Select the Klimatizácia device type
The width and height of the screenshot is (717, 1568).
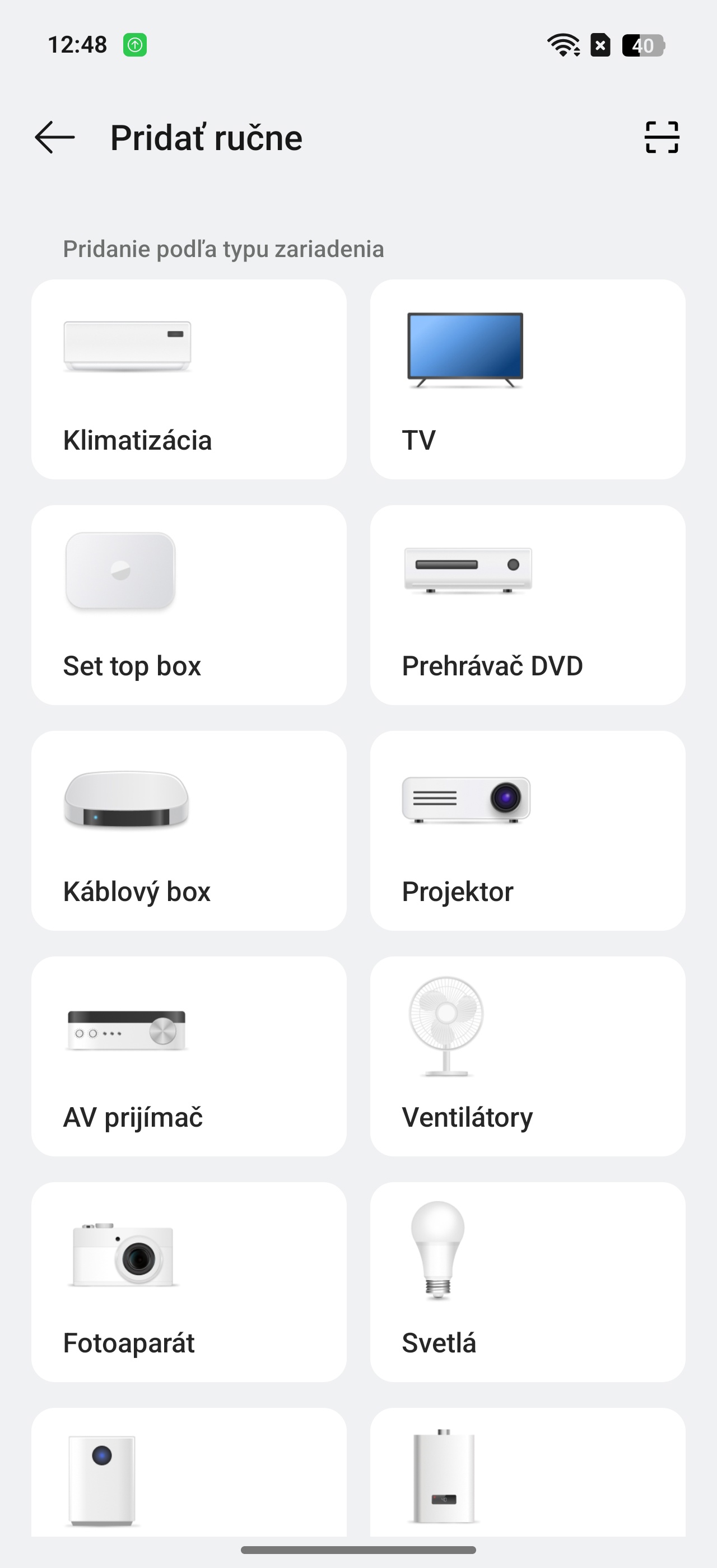(x=189, y=379)
